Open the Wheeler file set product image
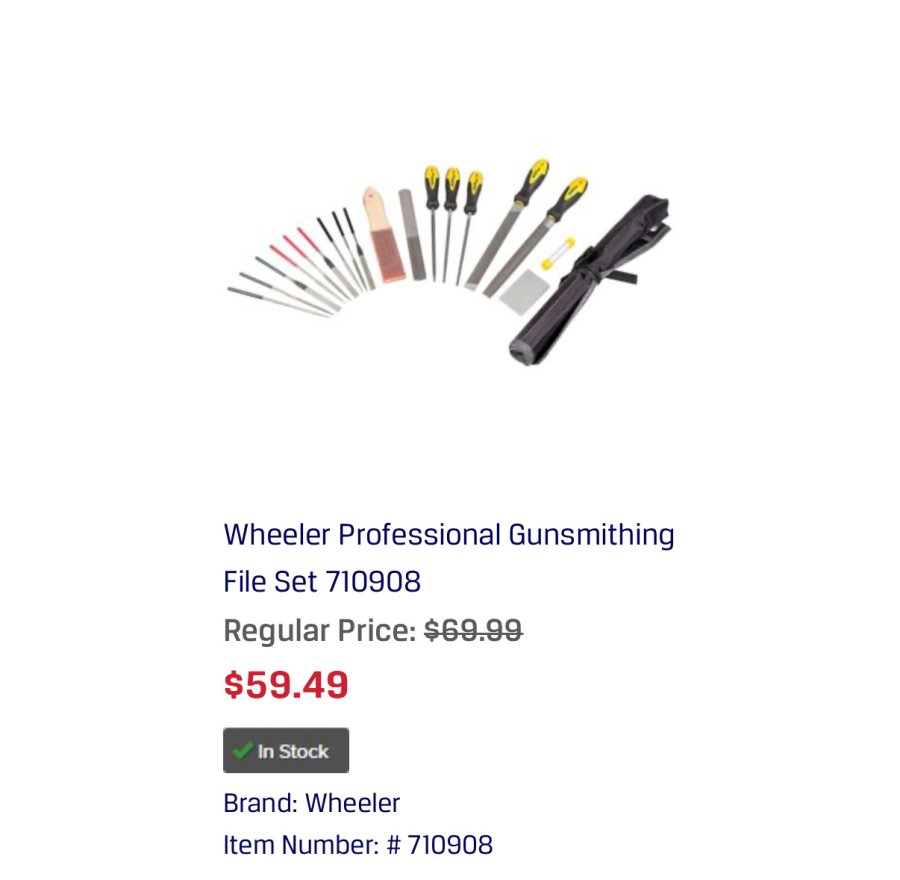Screen dimensions: 900x880 point(449,262)
